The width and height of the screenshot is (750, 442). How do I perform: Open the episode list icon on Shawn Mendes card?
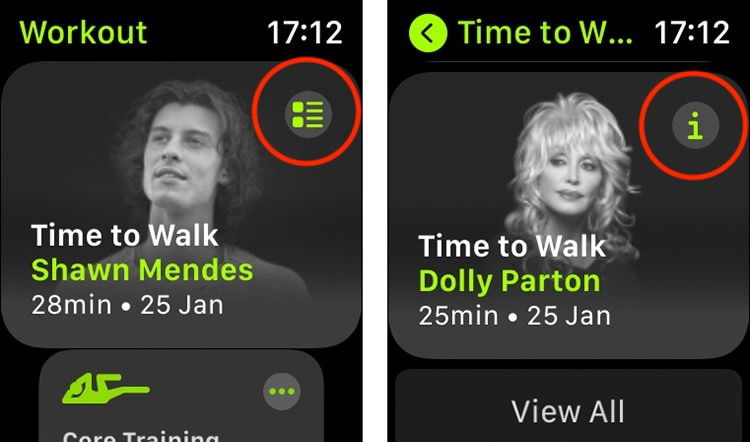[307, 115]
